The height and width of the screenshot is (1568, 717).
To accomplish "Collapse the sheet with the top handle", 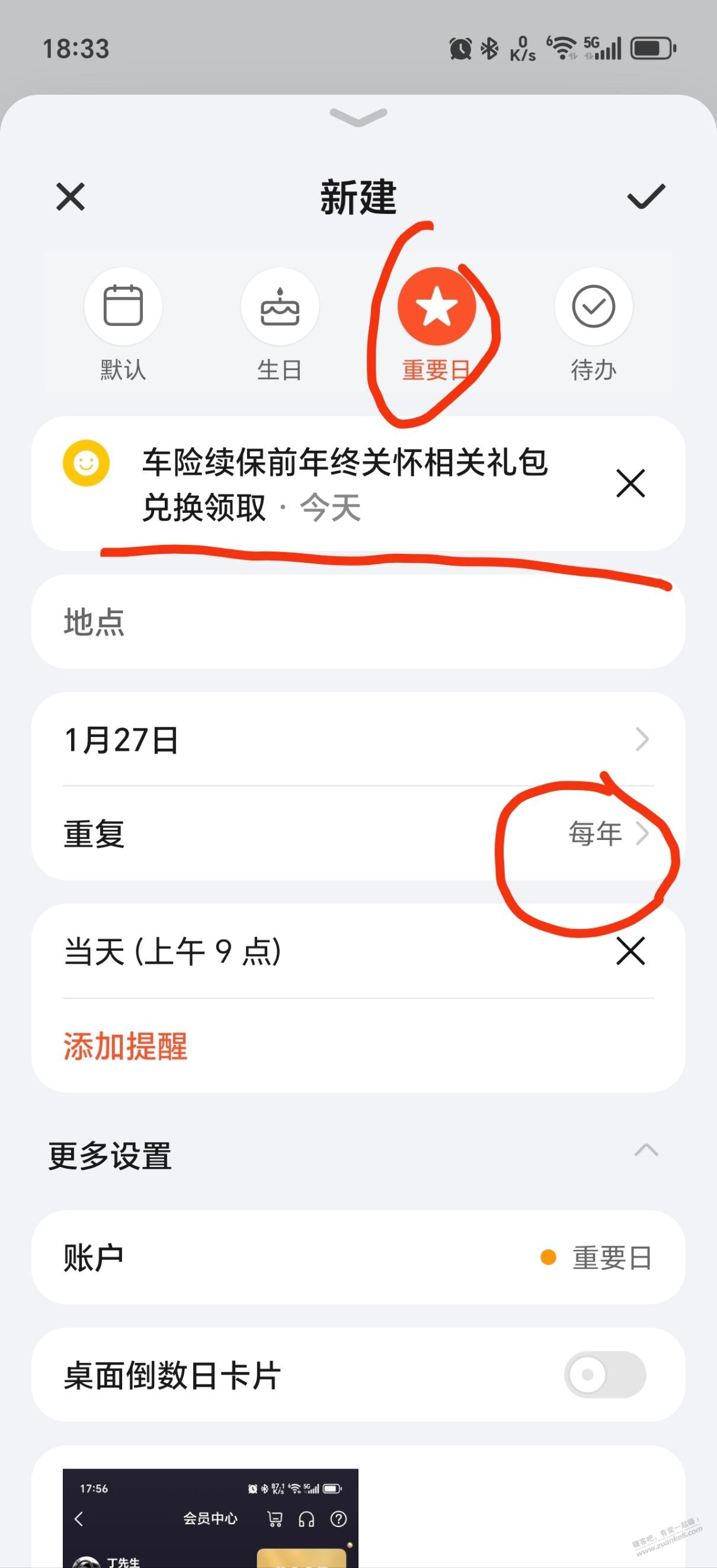I will (x=358, y=116).
